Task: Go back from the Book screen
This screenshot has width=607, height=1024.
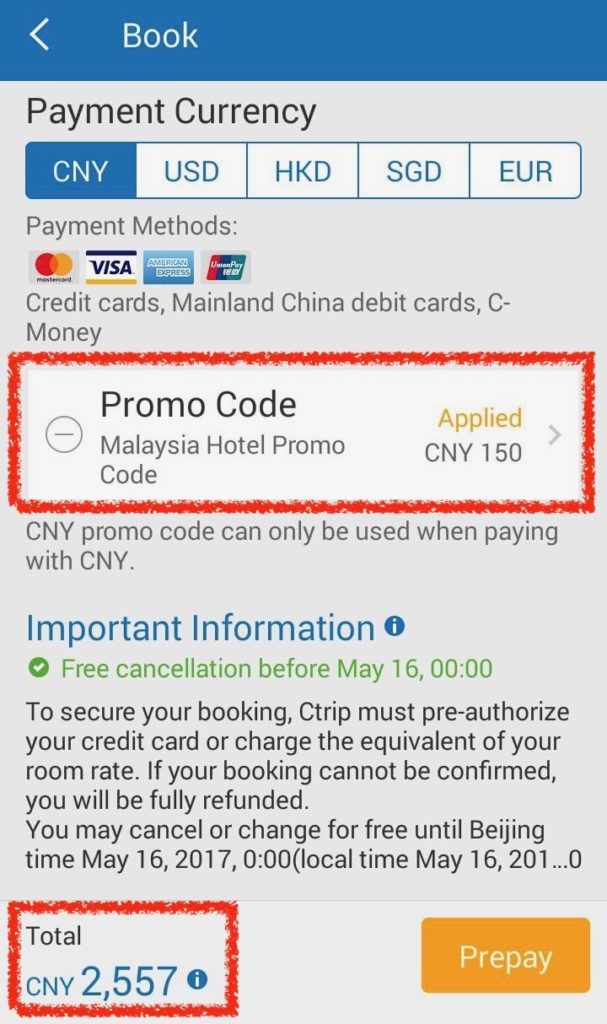Action: (40, 36)
